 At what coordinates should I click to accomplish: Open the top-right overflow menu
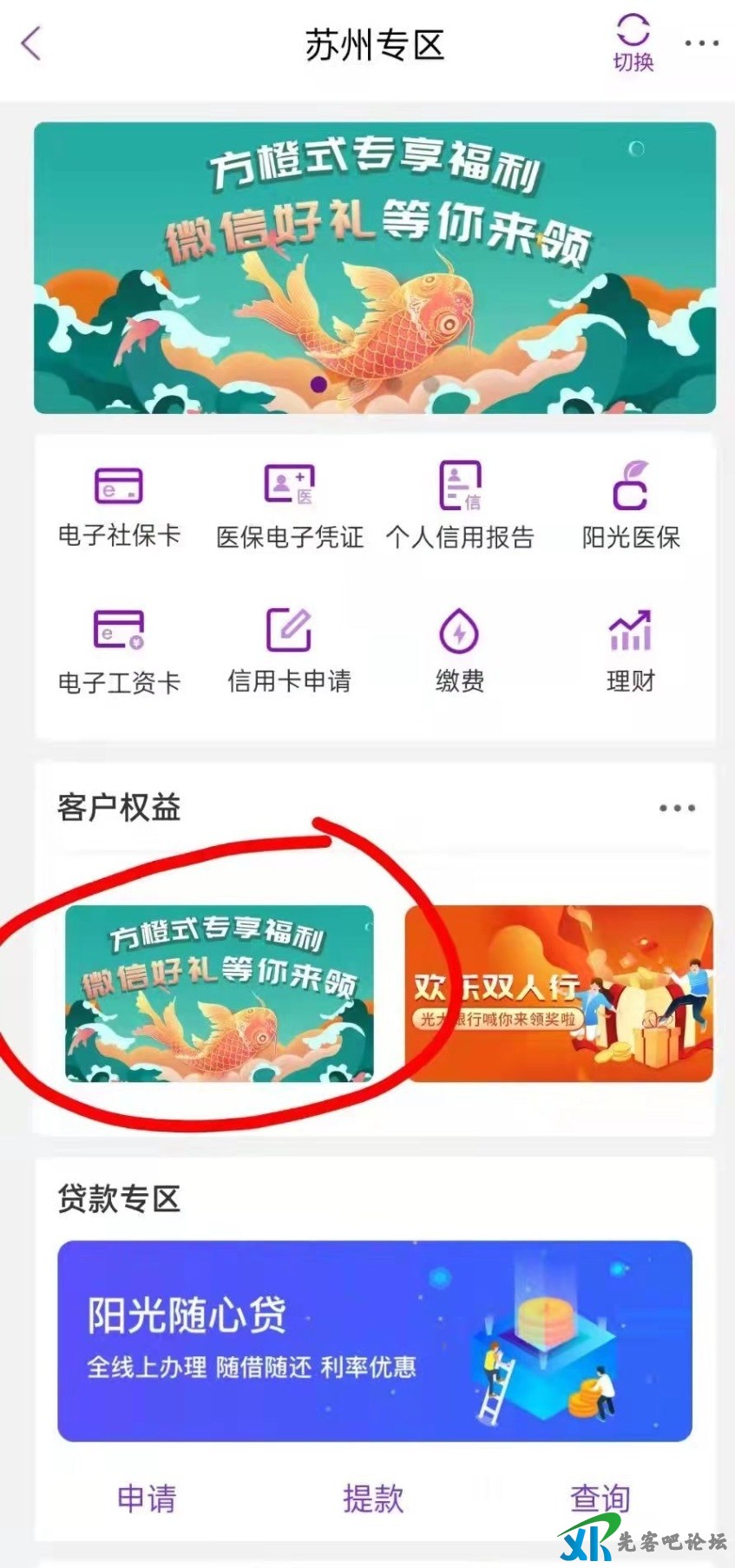tap(701, 43)
